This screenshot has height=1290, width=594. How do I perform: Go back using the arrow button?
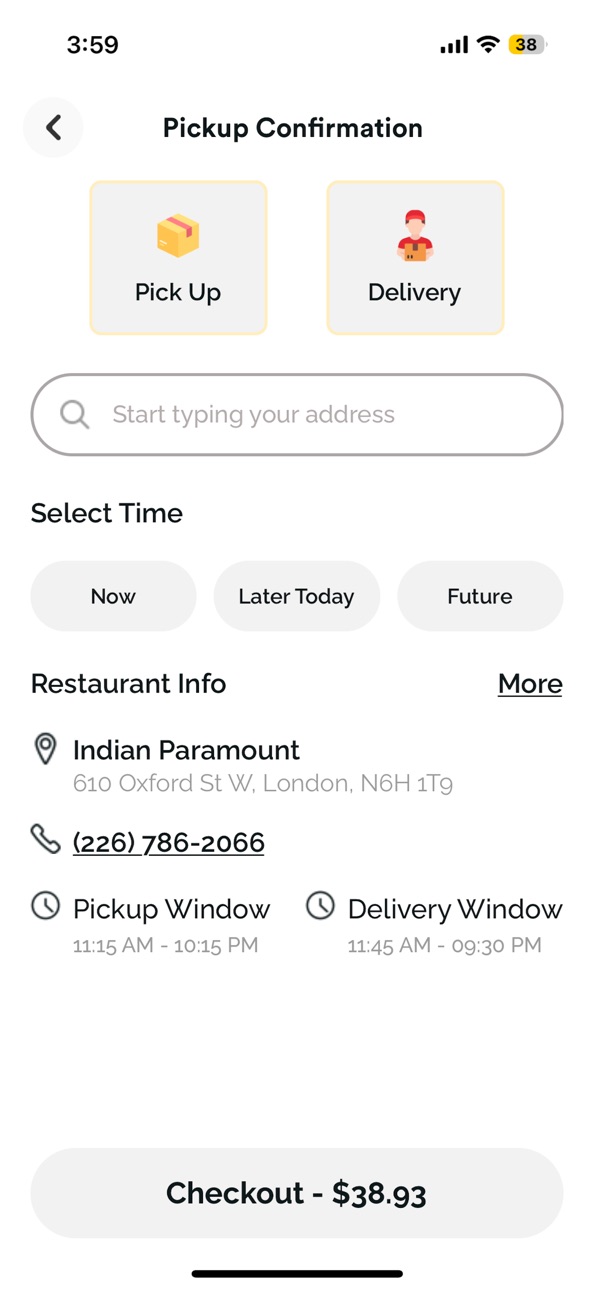[x=53, y=128]
